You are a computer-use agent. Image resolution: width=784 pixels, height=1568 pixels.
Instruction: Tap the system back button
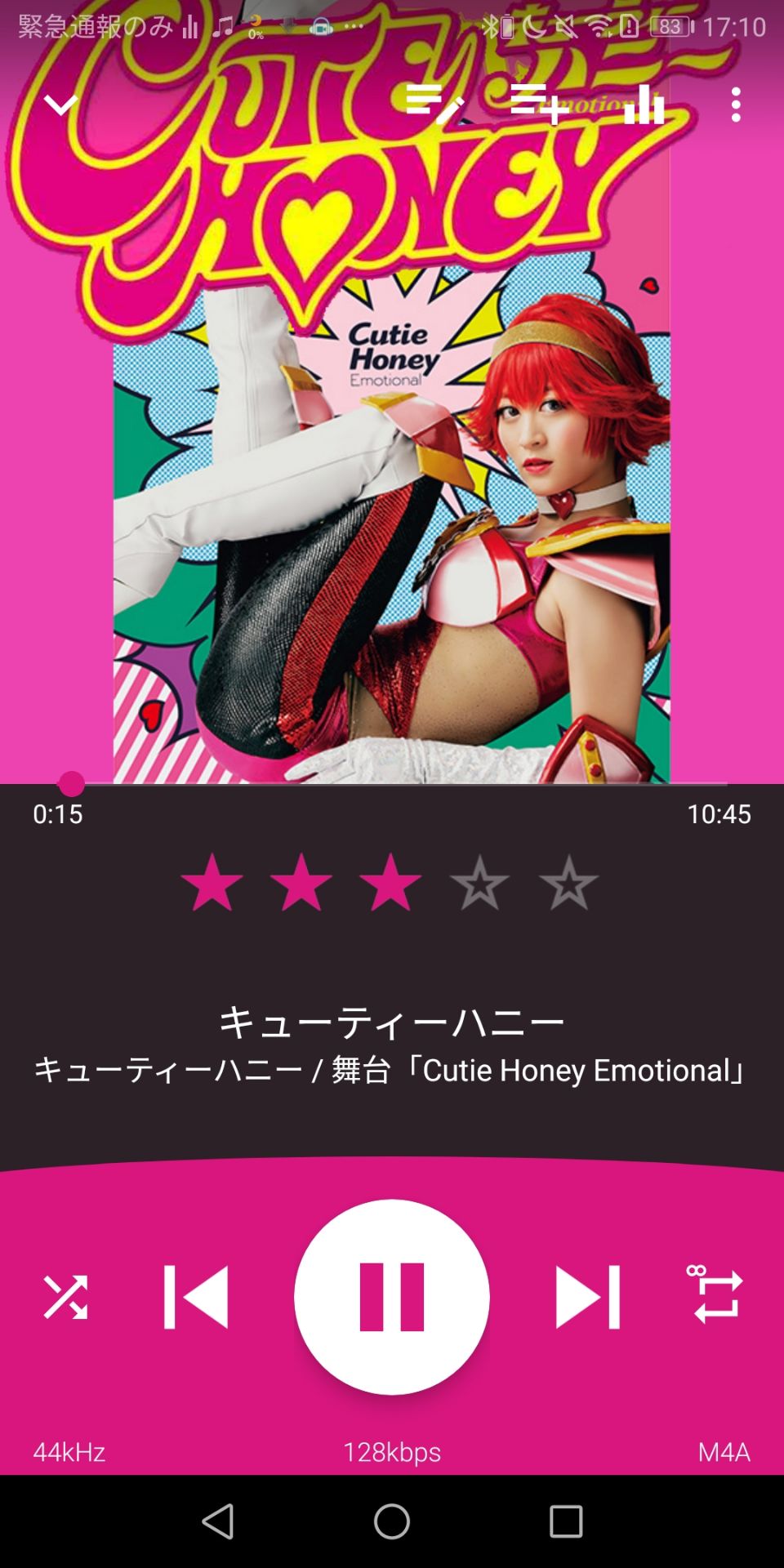(218, 1521)
